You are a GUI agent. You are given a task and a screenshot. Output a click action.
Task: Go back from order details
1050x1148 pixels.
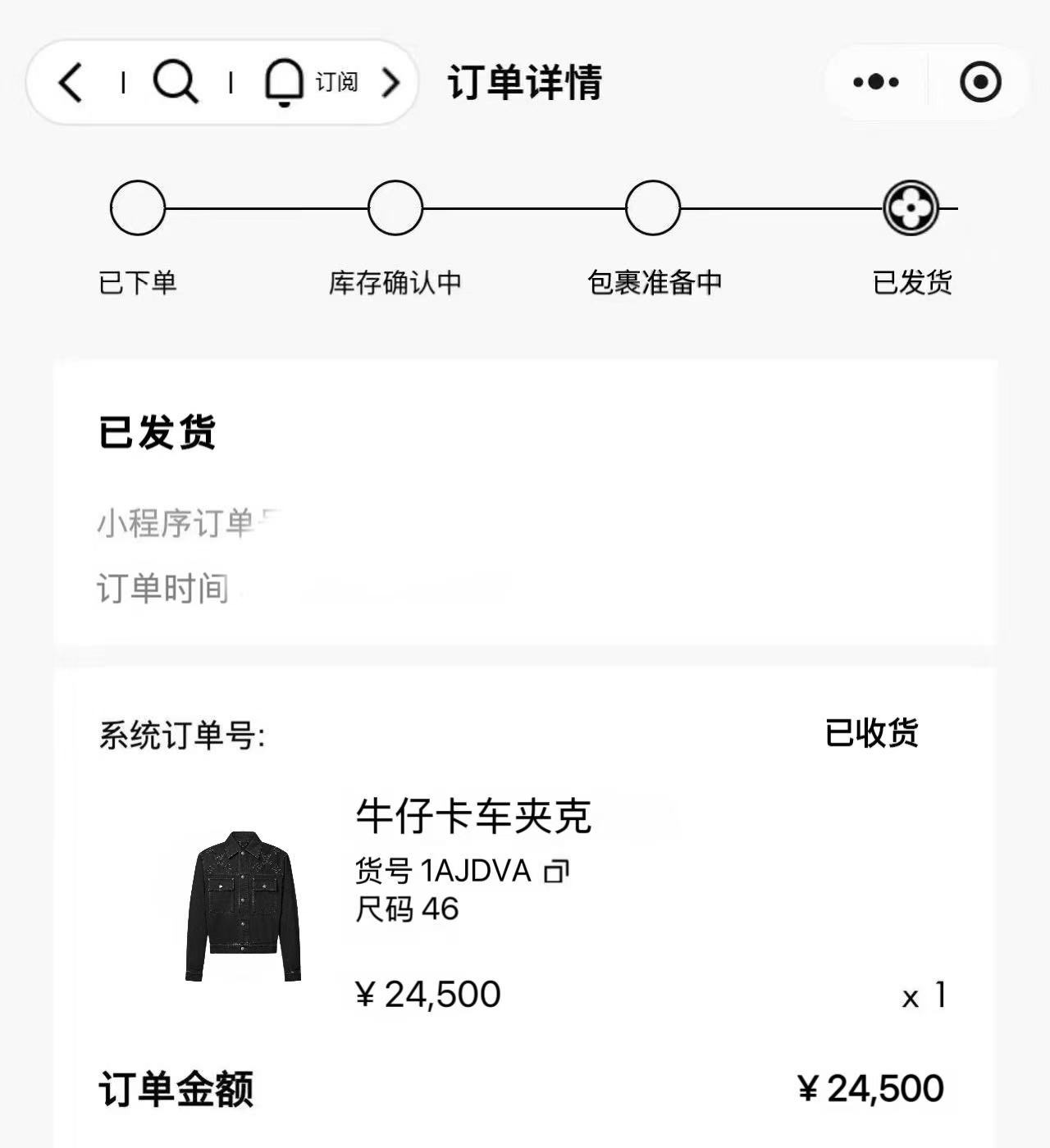(x=72, y=83)
